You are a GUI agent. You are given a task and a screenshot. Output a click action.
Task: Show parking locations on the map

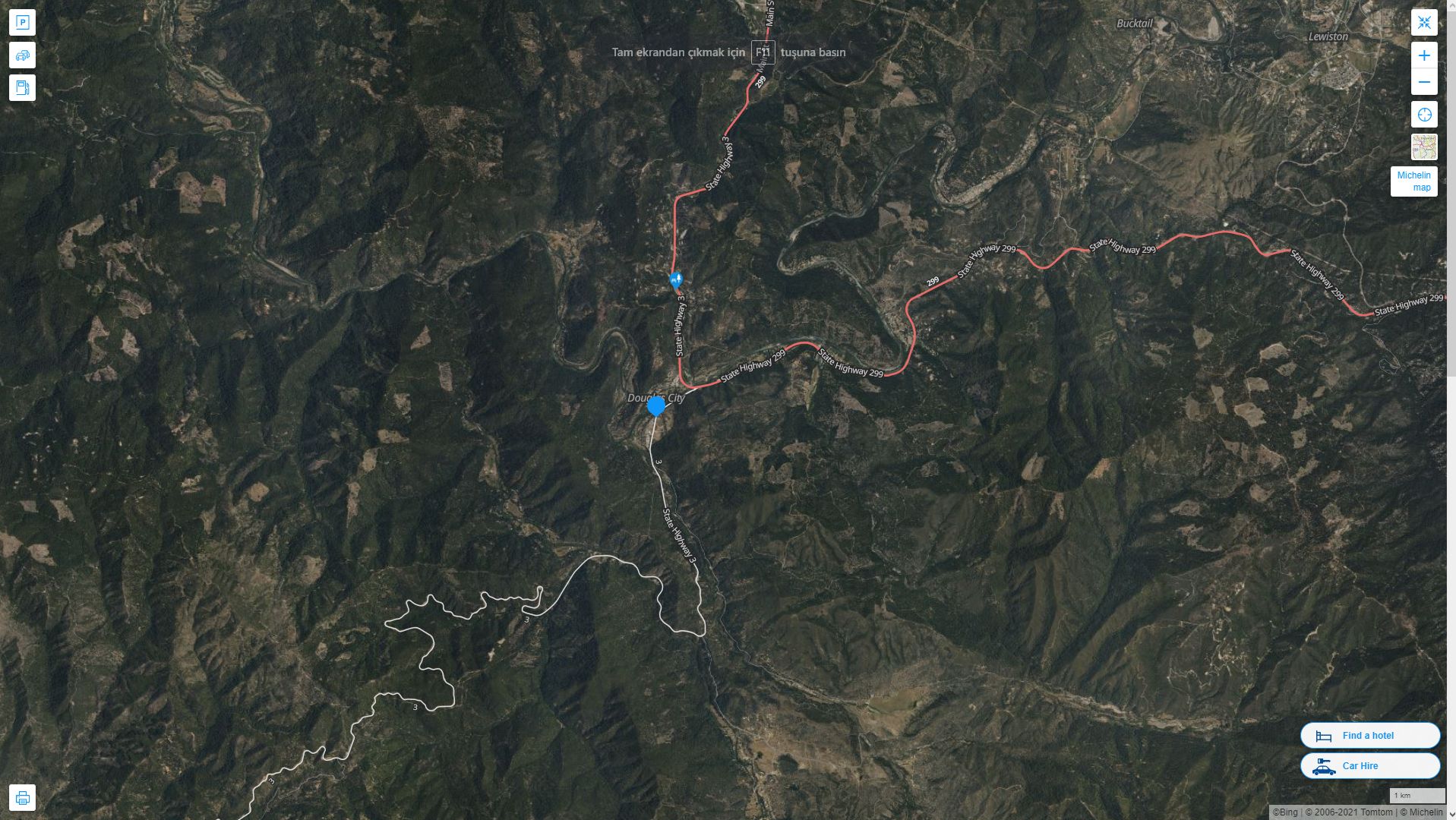click(22, 23)
